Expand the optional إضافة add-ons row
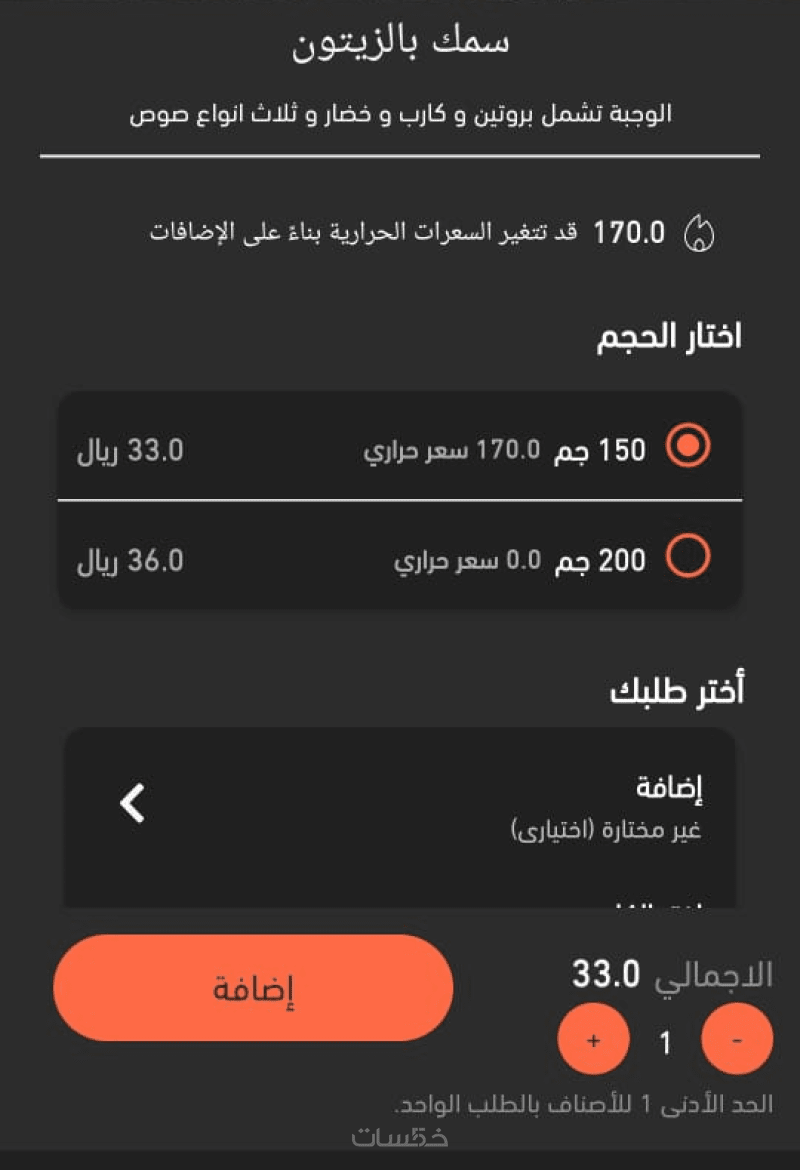800x1170 pixels. click(x=133, y=803)
